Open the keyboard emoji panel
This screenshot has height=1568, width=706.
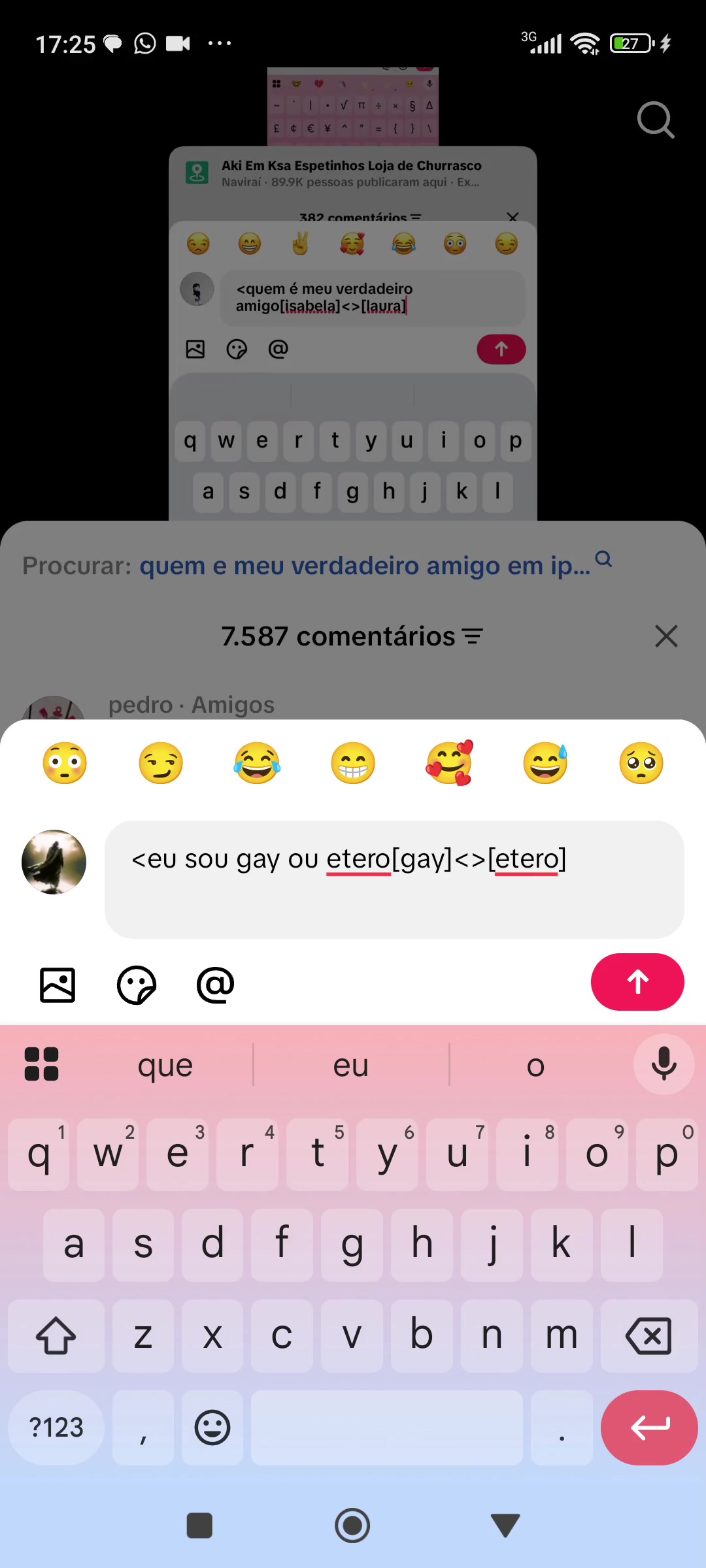click(212, 1428)
